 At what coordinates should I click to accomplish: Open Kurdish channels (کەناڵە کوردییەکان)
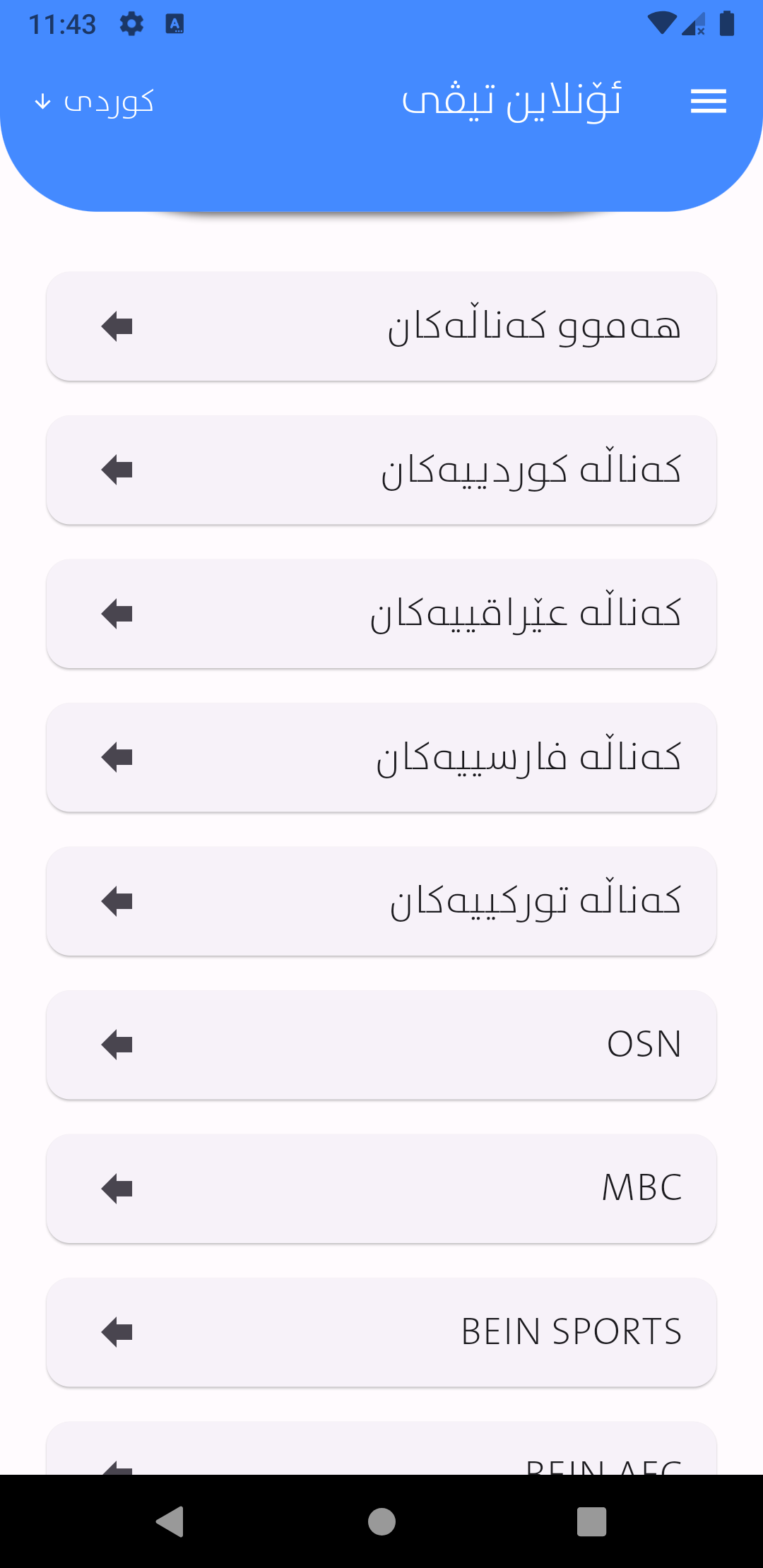381,470
